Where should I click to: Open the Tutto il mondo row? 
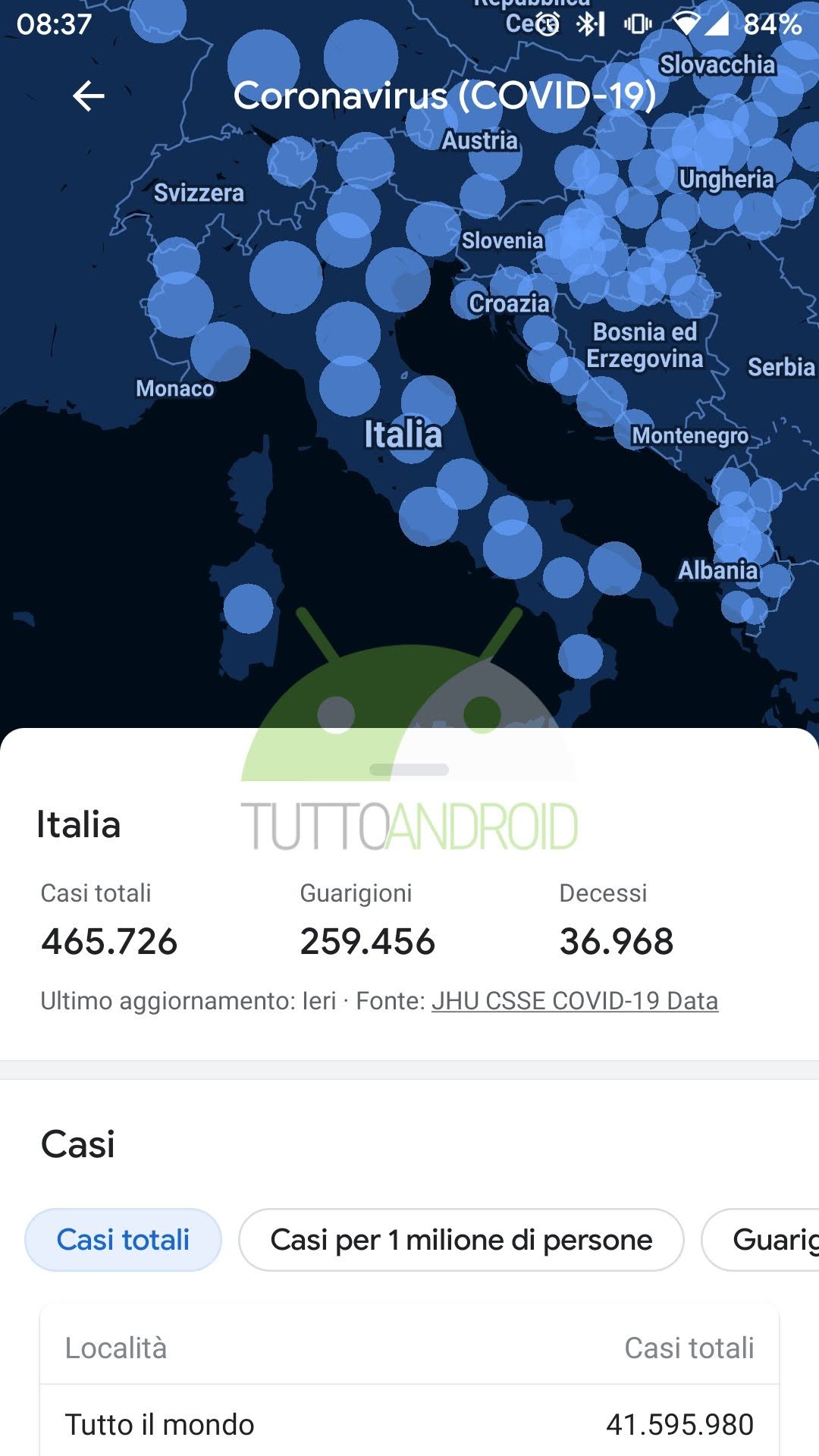409,1424
